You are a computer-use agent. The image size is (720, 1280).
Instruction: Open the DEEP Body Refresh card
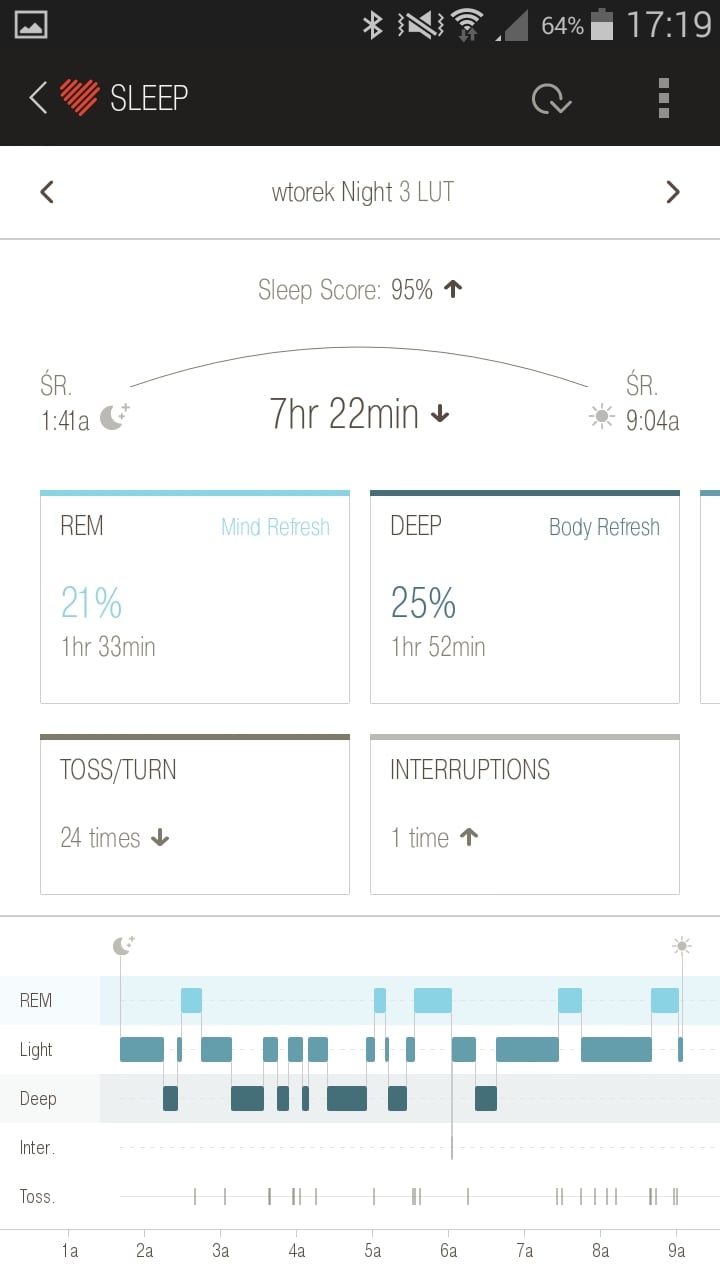525,597
